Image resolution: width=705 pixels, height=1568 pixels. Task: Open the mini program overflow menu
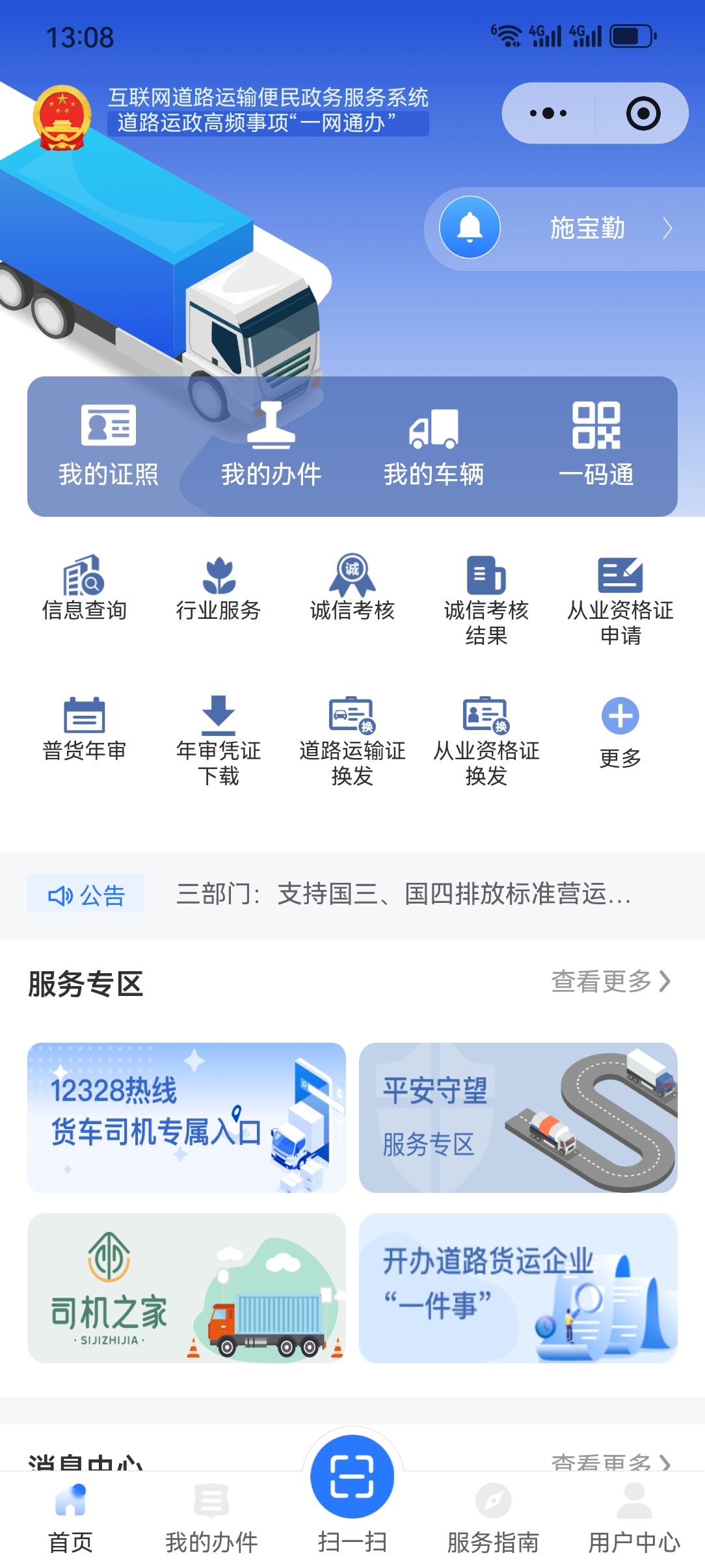coord(548,113)
